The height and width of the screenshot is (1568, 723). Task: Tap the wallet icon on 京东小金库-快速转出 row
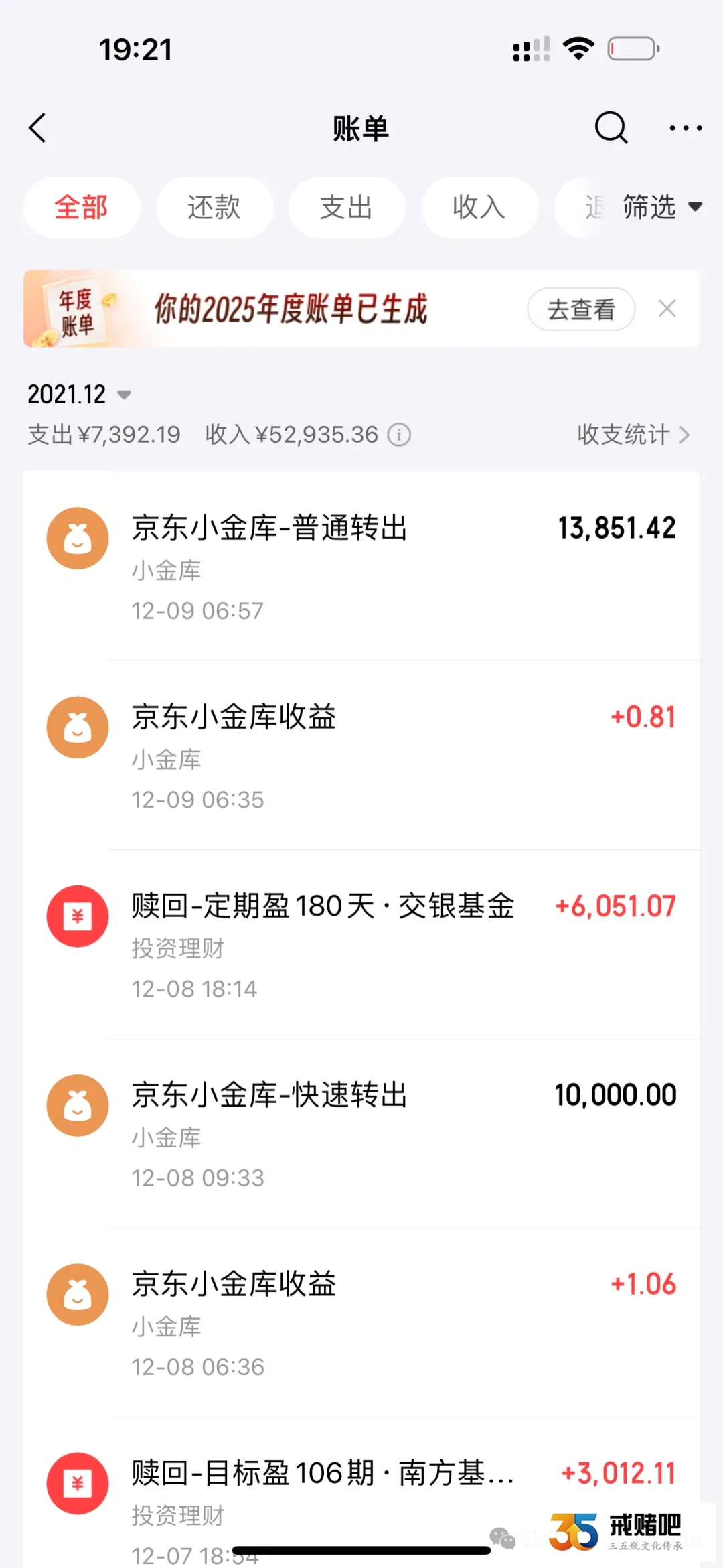pos(77,1105)
